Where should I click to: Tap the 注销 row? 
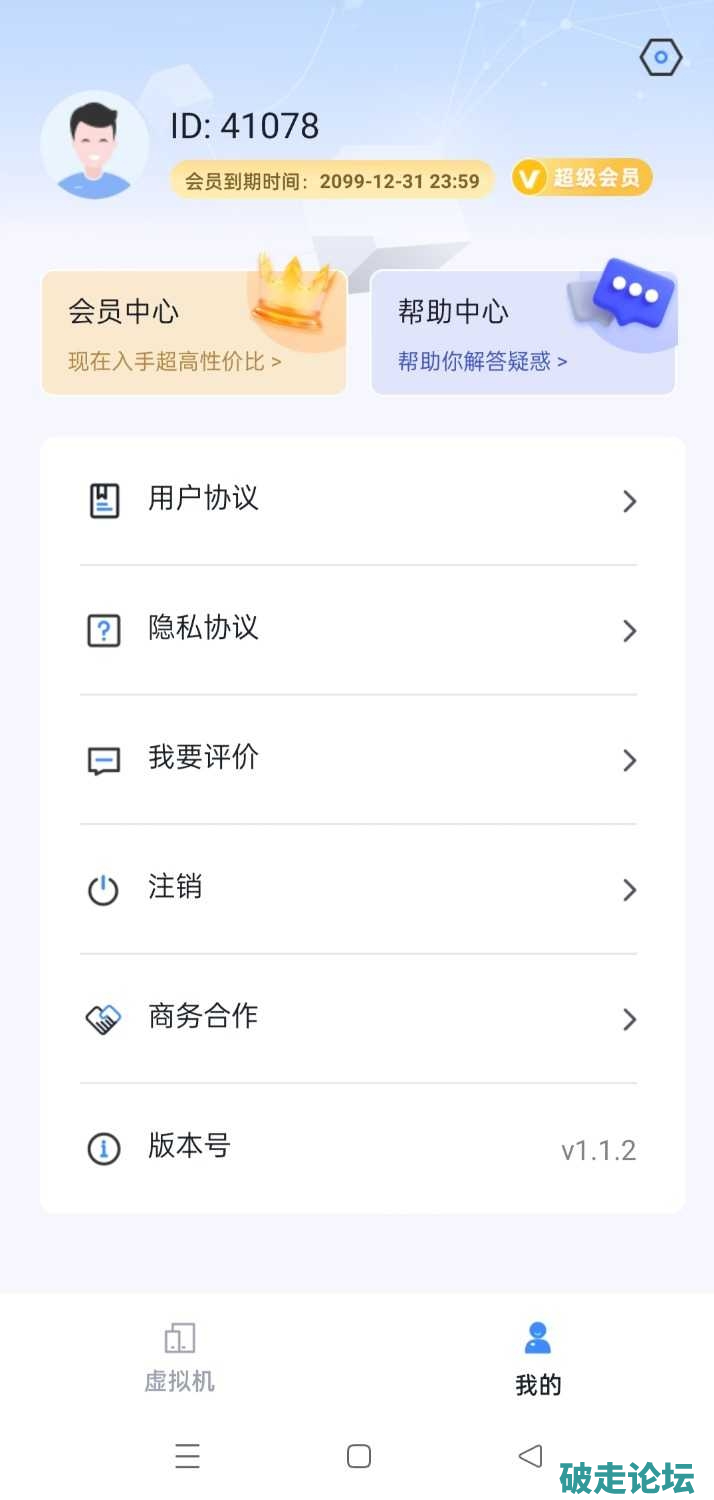(358, 889)
